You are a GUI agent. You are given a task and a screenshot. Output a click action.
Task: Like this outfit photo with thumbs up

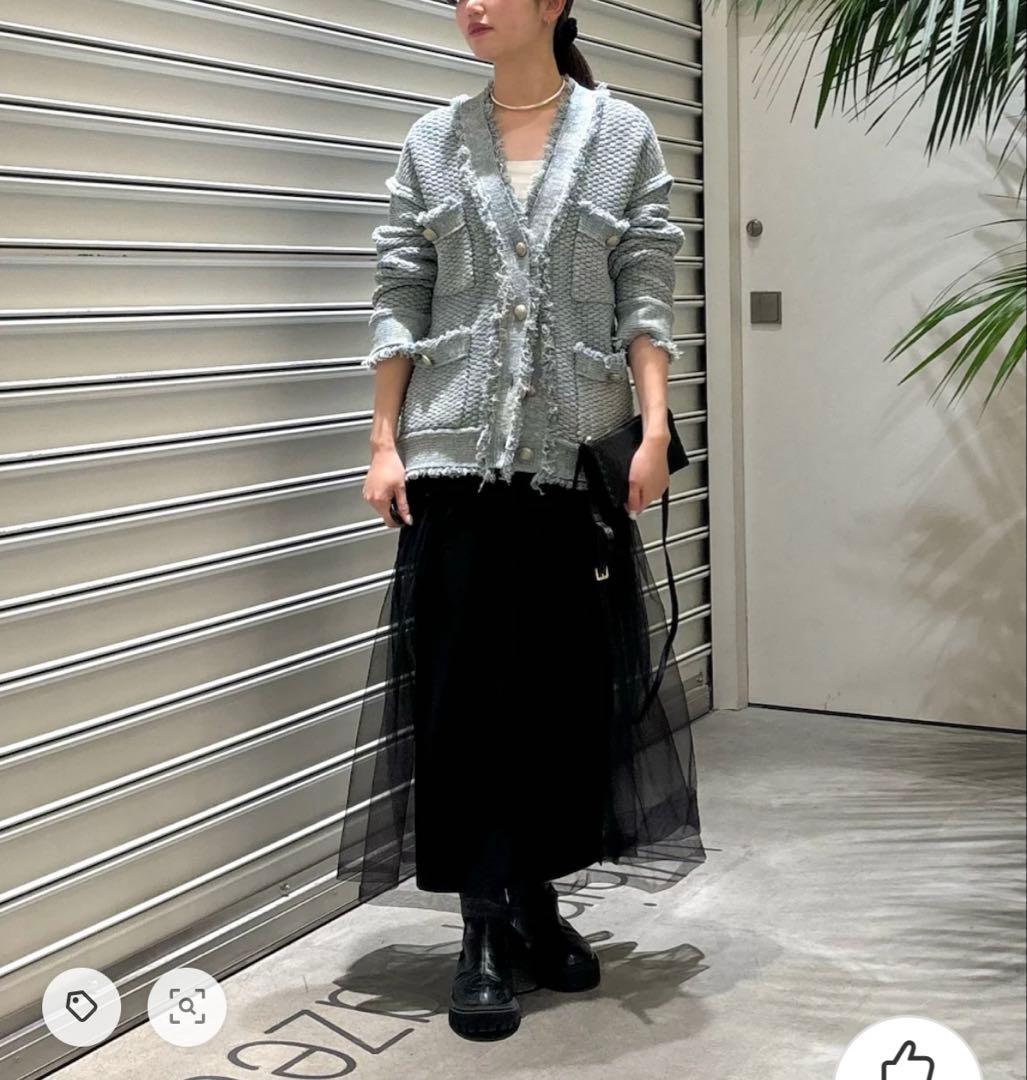tap(906, 1056)
